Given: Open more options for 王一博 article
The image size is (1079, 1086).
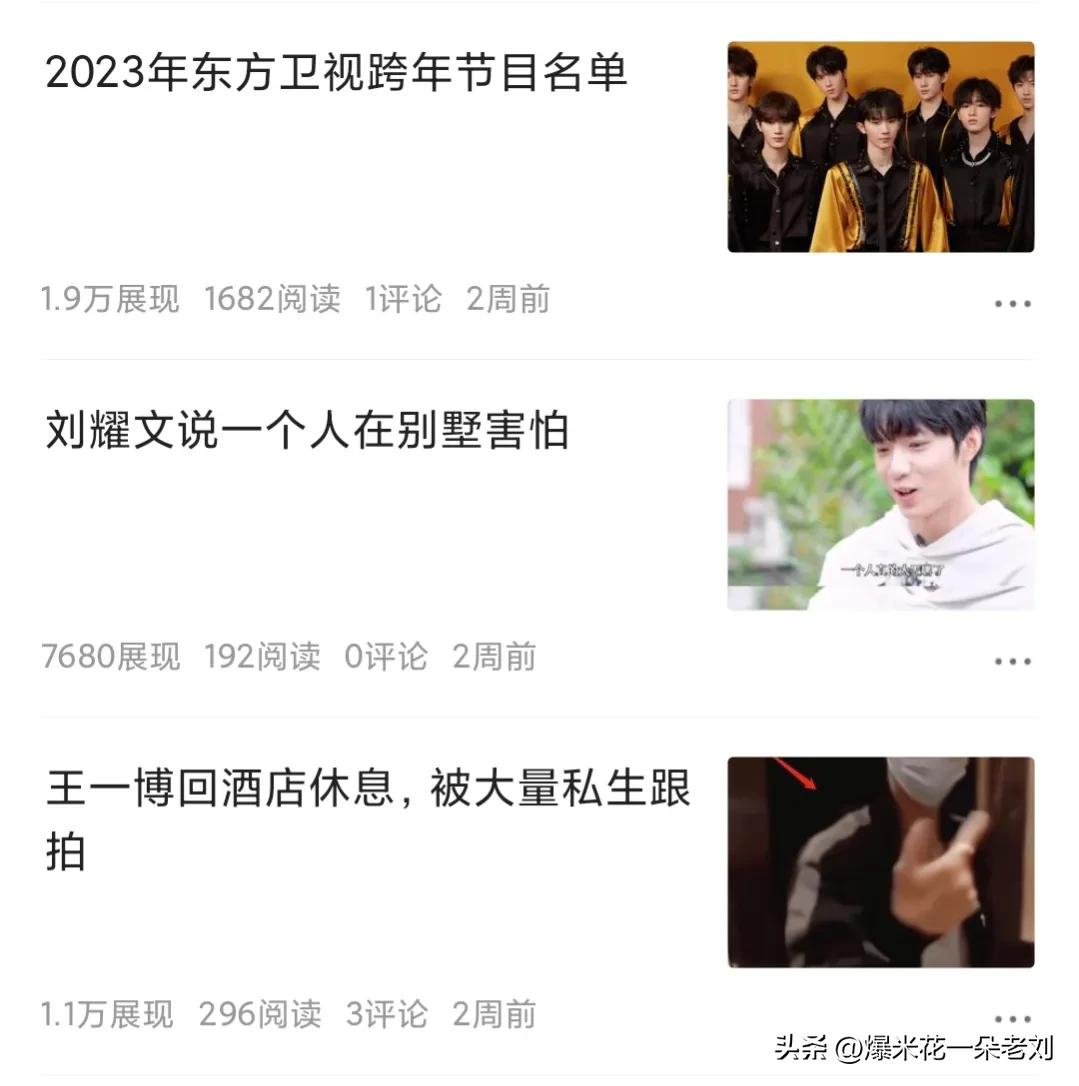Looking at the screenshot, I should [1012, 1018].
